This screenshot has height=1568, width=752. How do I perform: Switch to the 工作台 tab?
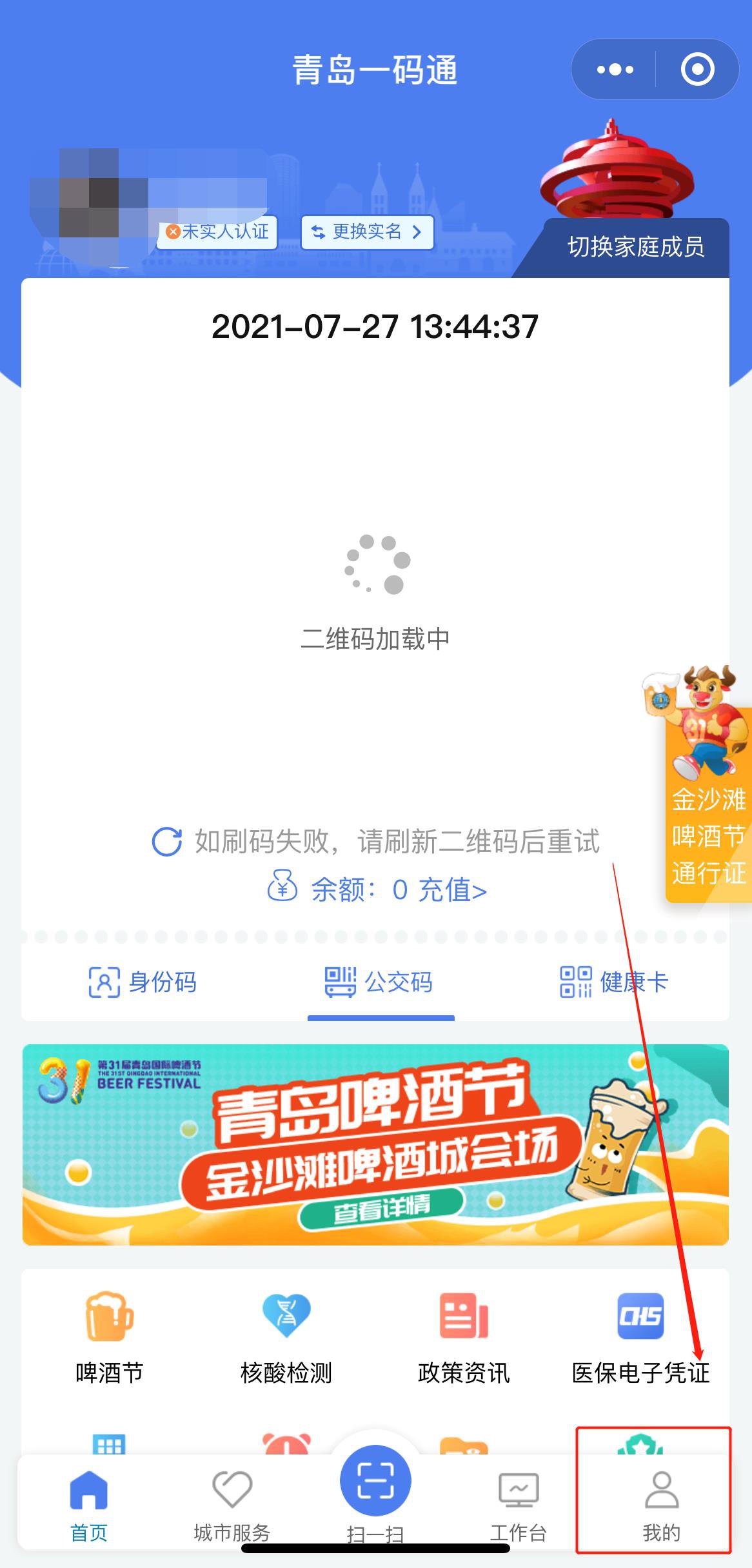(518, 1507)
